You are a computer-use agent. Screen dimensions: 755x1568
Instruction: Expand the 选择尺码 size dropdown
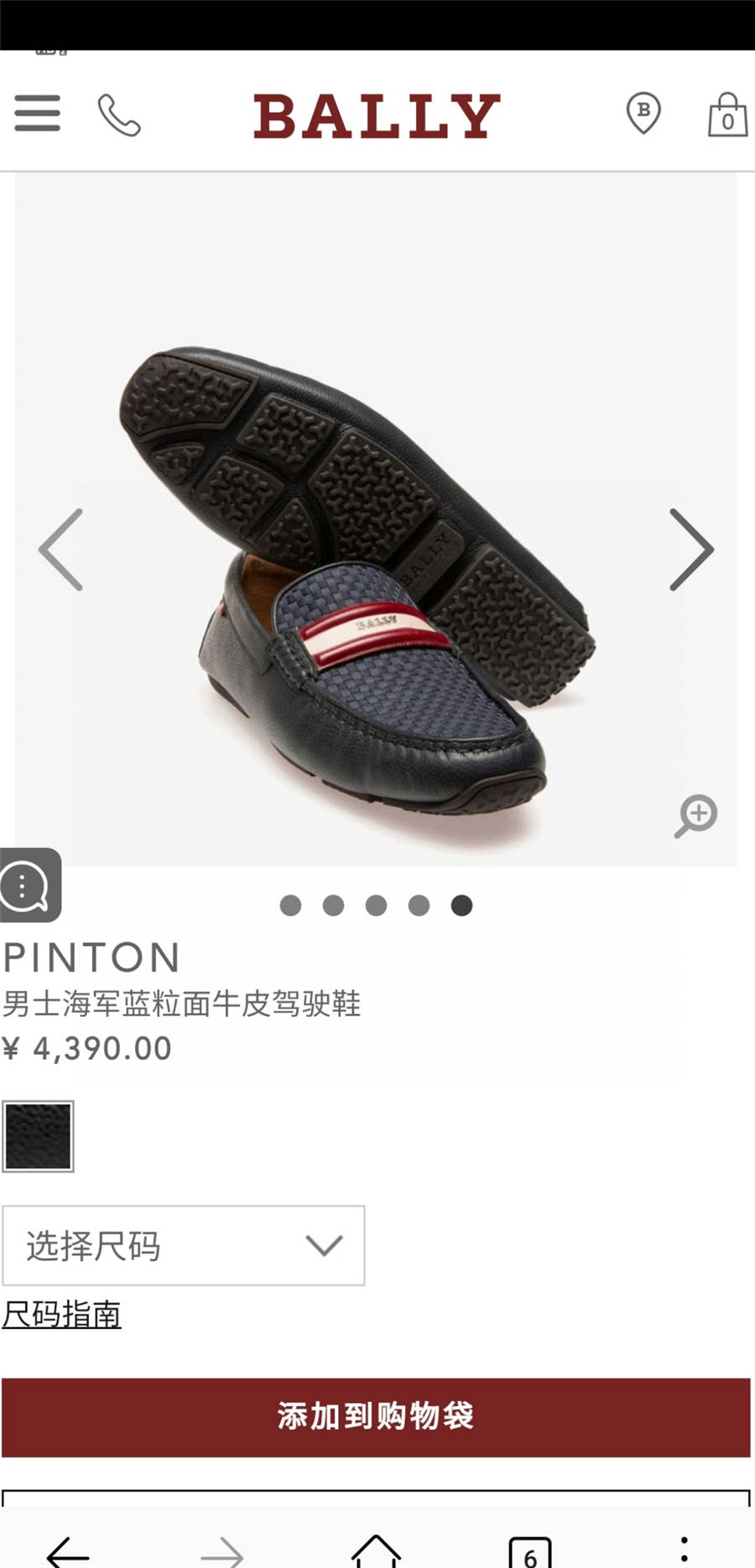(x=184, y=1245)
